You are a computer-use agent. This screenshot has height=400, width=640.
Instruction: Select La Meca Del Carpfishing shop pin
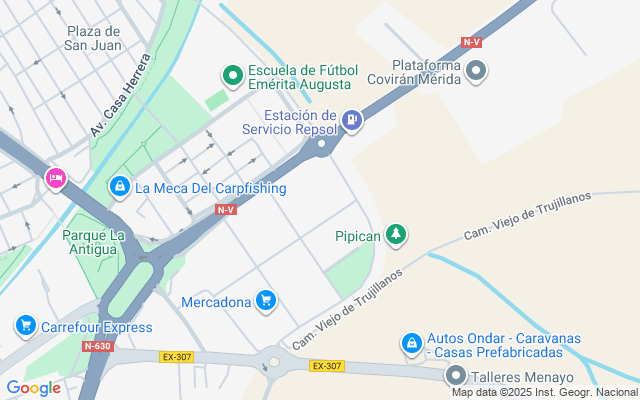119,187
